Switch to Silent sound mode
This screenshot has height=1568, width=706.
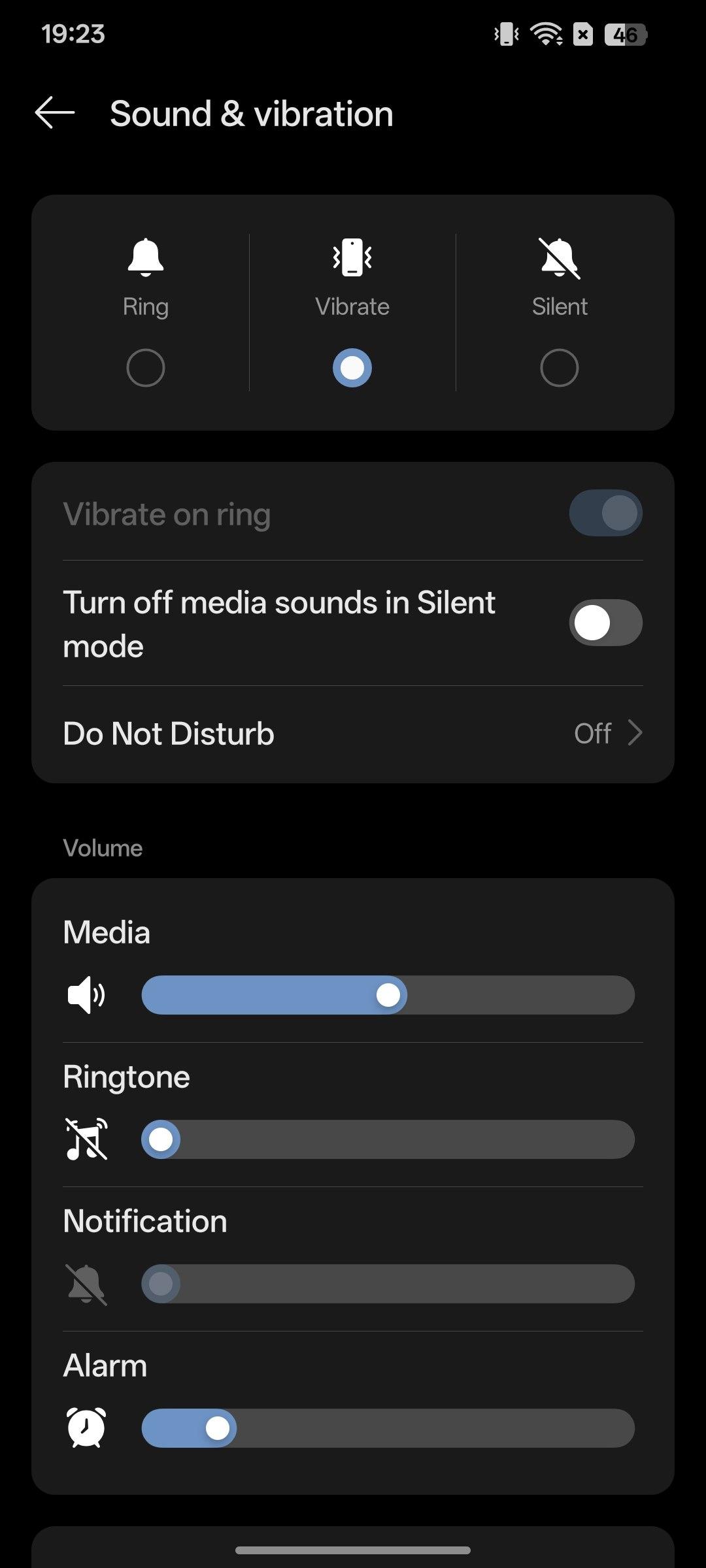pos(560,367)
